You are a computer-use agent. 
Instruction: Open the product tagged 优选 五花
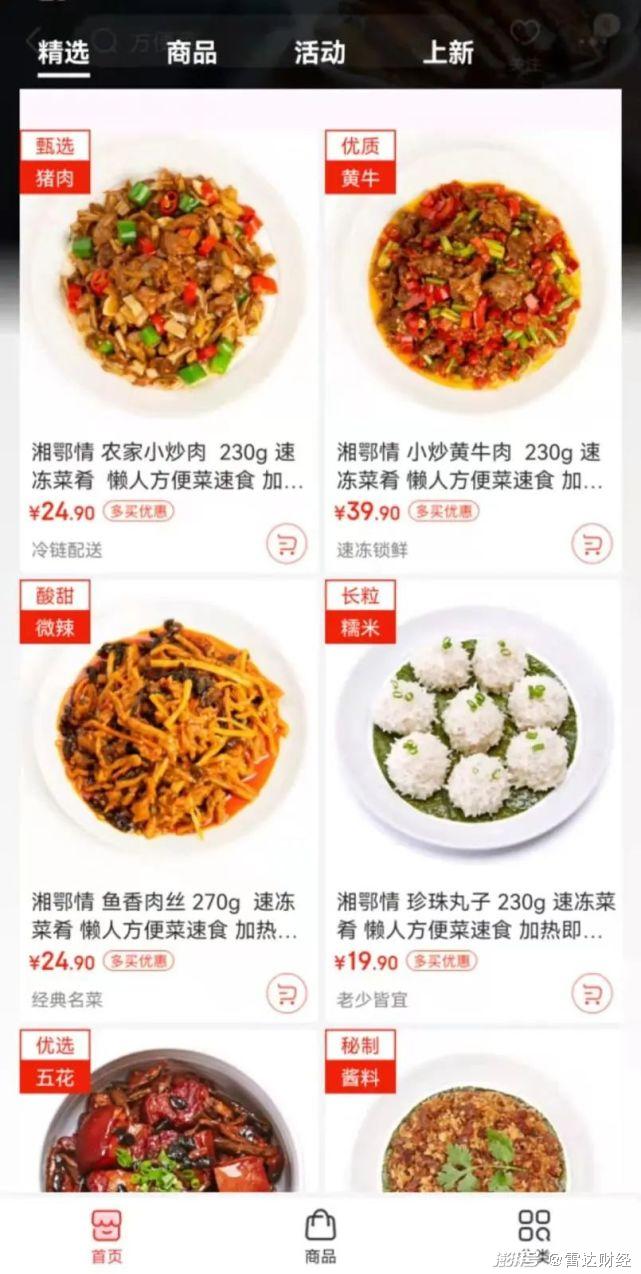point(168,1115)
